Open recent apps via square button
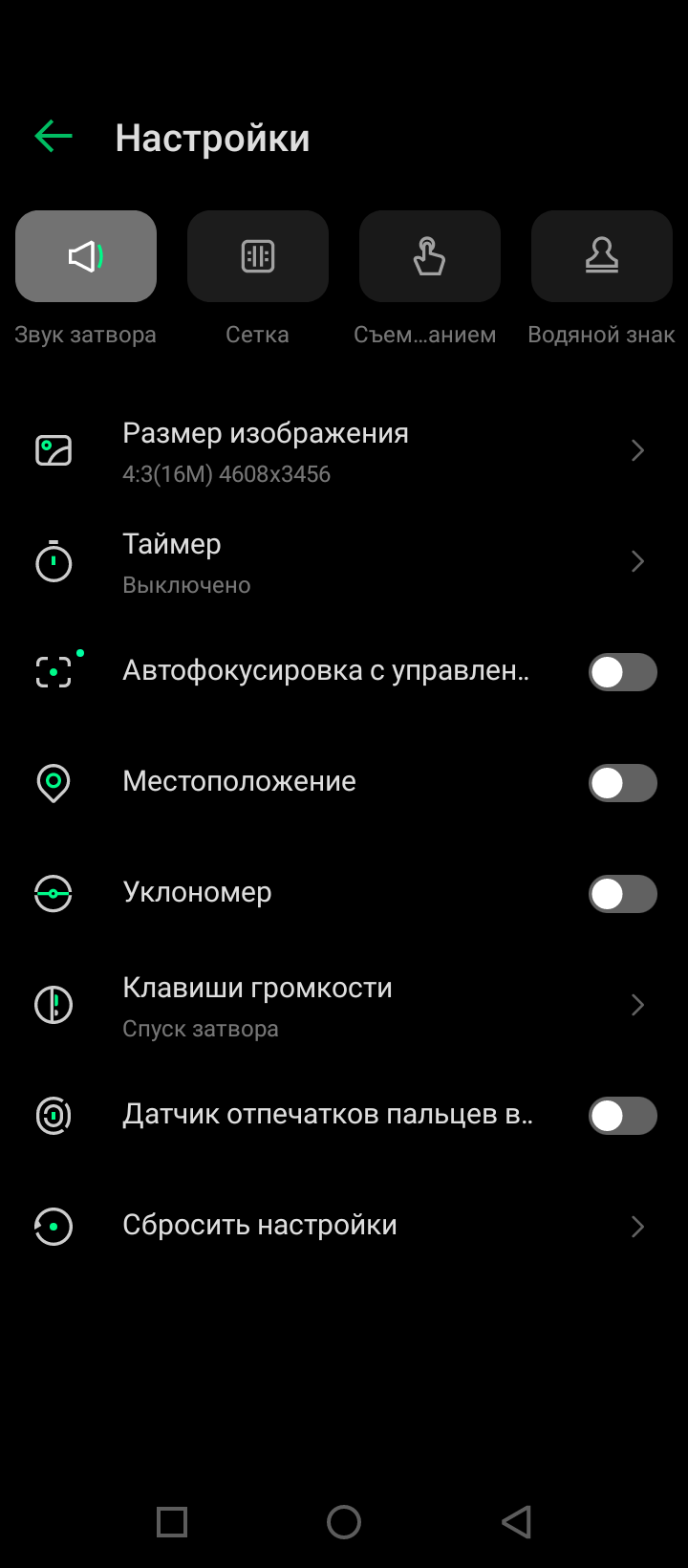Screen dimensions: 688x1568 [172, 1521]
